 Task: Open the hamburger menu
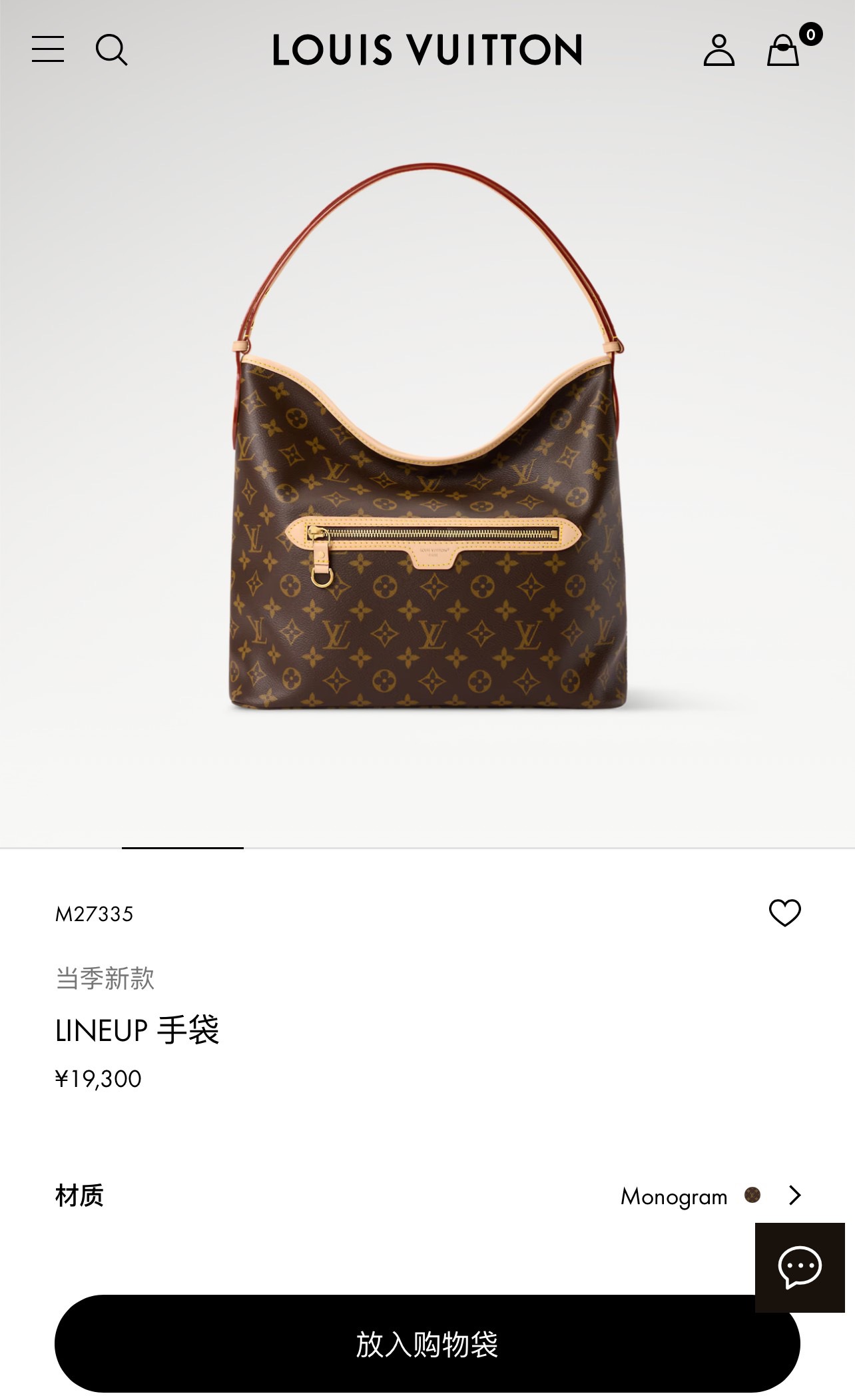pos(48,49)
